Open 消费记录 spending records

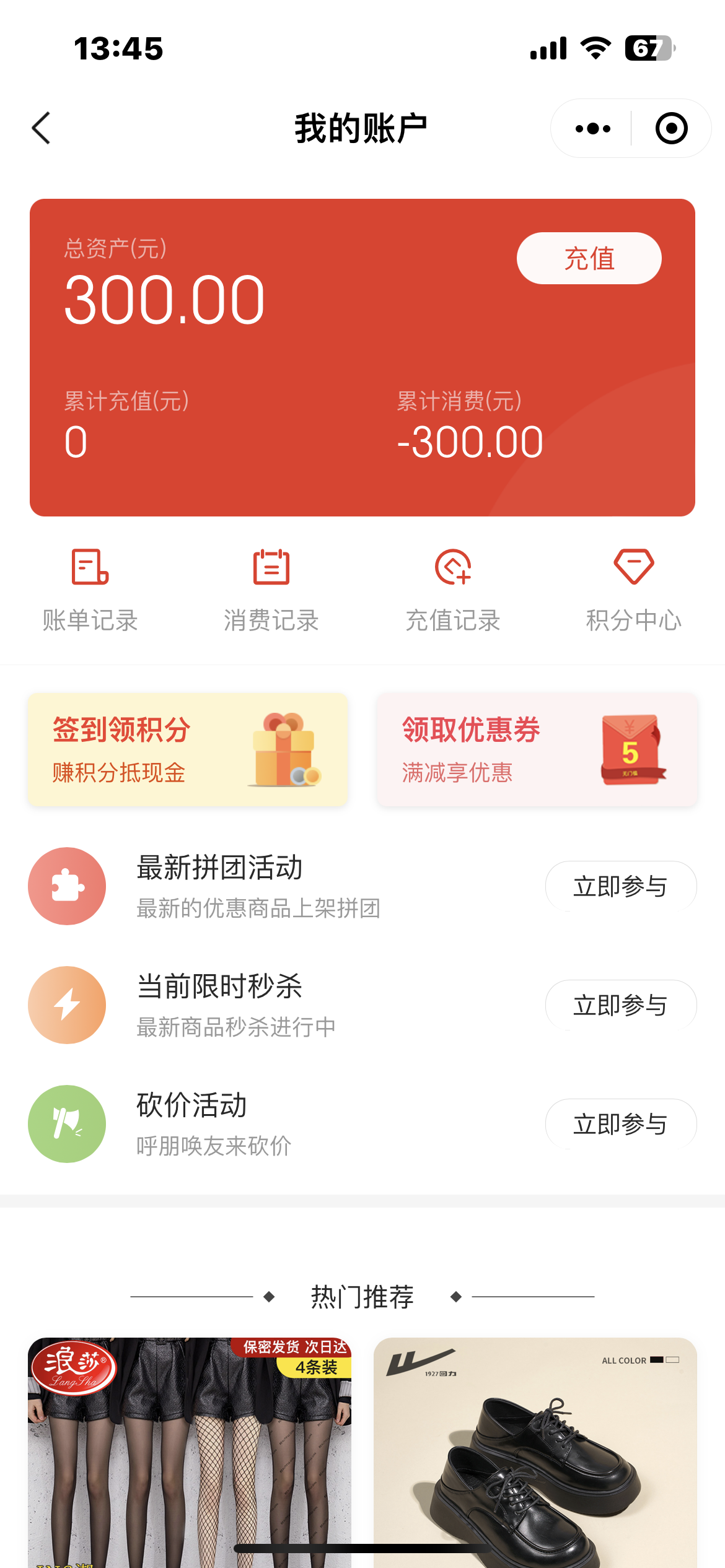271,588
